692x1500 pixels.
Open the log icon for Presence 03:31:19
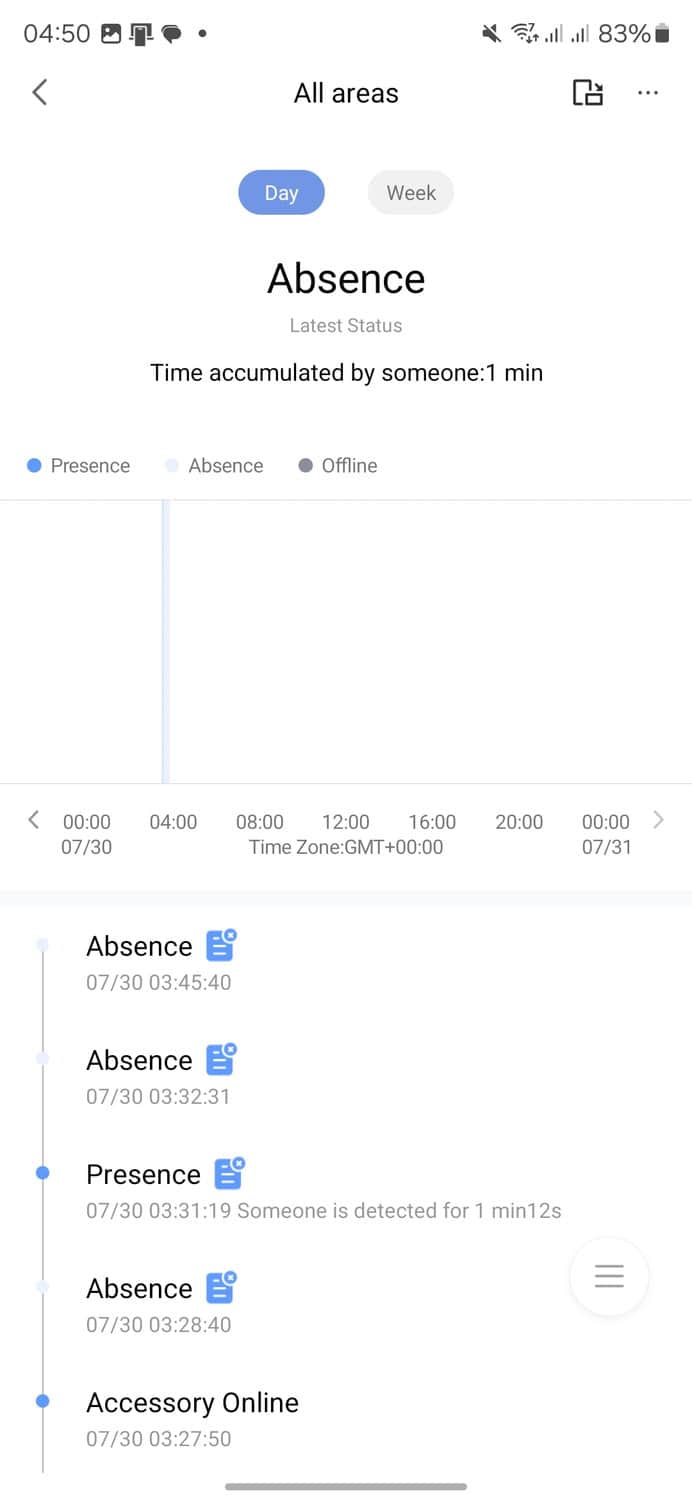pos(230,1173)
